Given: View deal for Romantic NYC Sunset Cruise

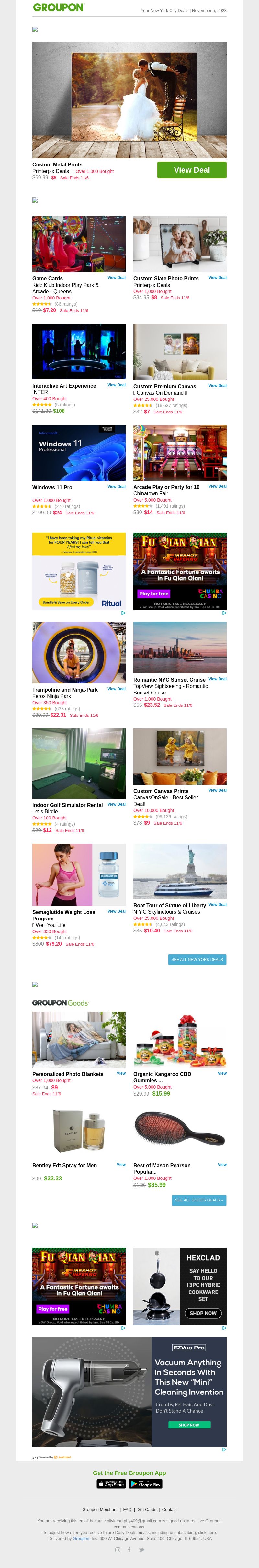Looking at the screenshot, I should (217, 679).
